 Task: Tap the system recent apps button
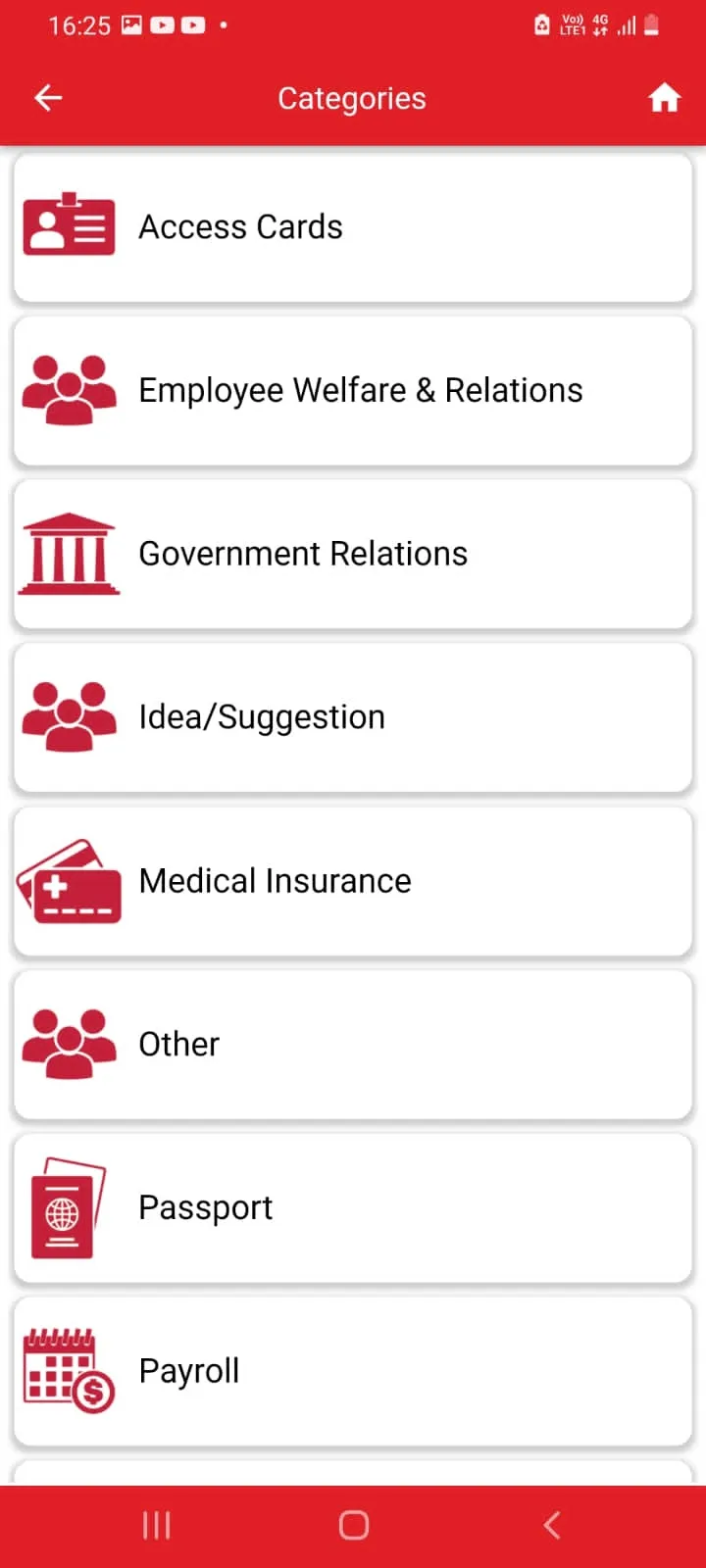pyautogui.click(x=157, y=1525)
